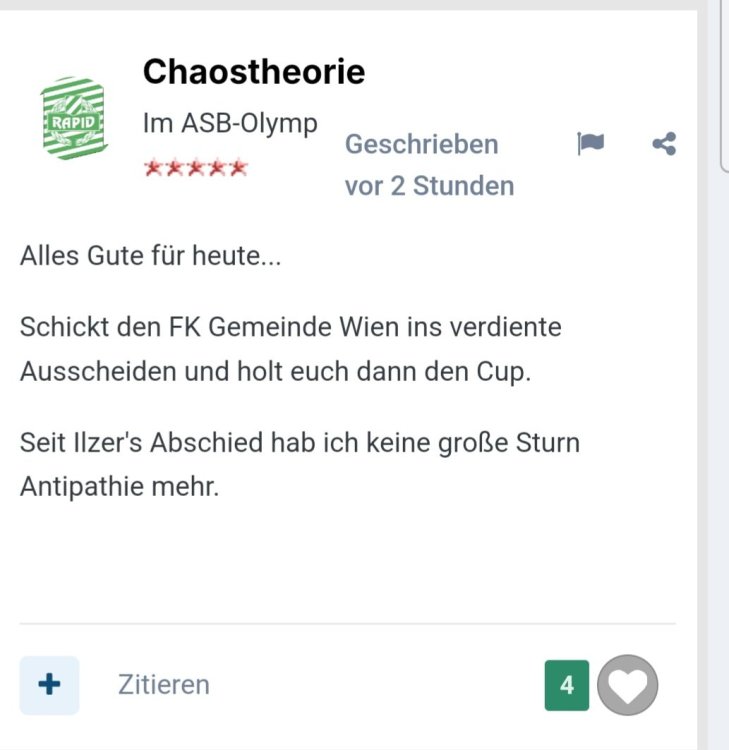The width and height of the screenshot is (729, 750).
Task: Open Chaostheorie's user profile
Action: pyautogui.click(x=254, y=72)
